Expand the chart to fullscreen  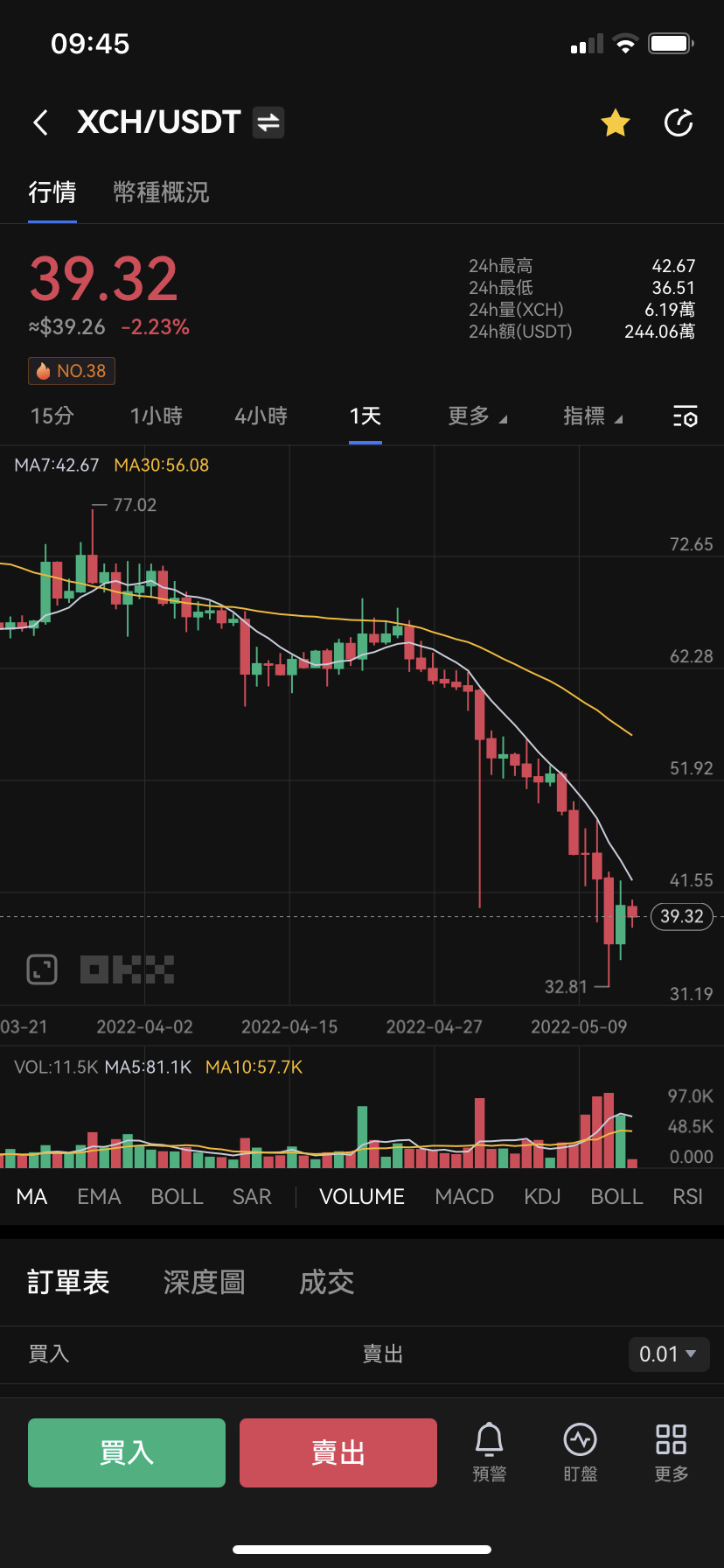(42, 969)
